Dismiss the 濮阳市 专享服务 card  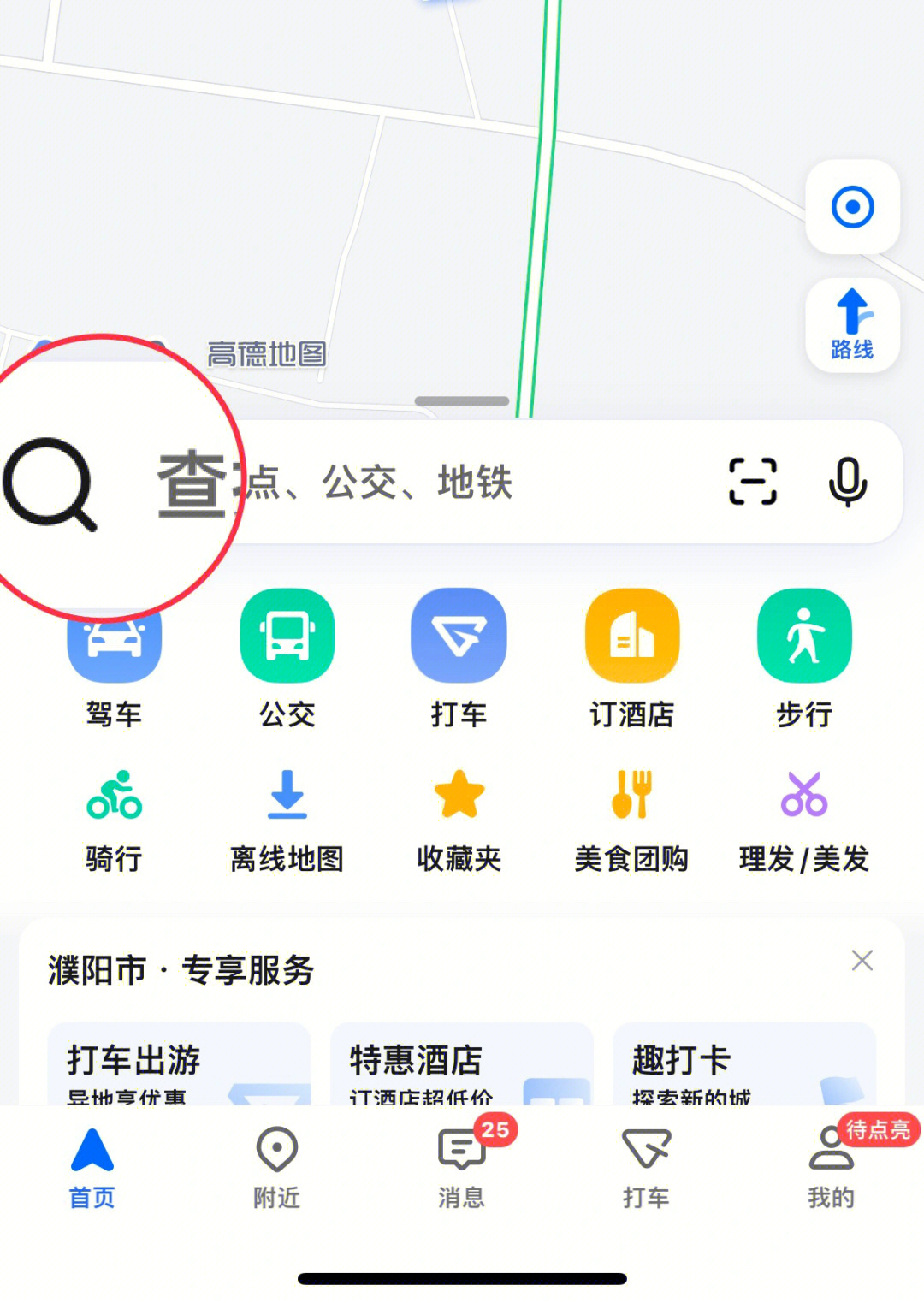[862, 961]
